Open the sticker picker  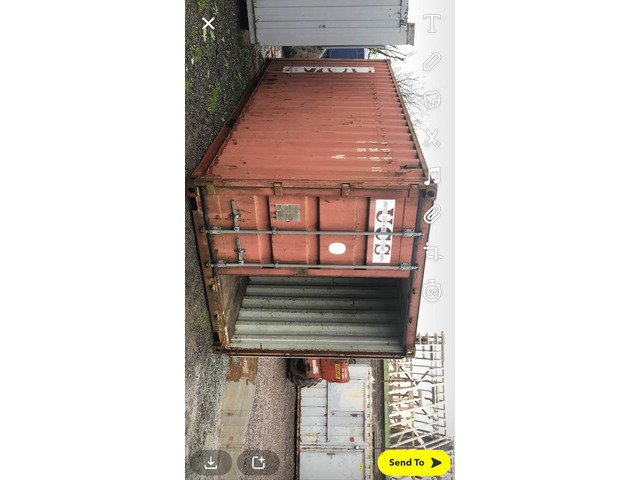tap(431, 100)
